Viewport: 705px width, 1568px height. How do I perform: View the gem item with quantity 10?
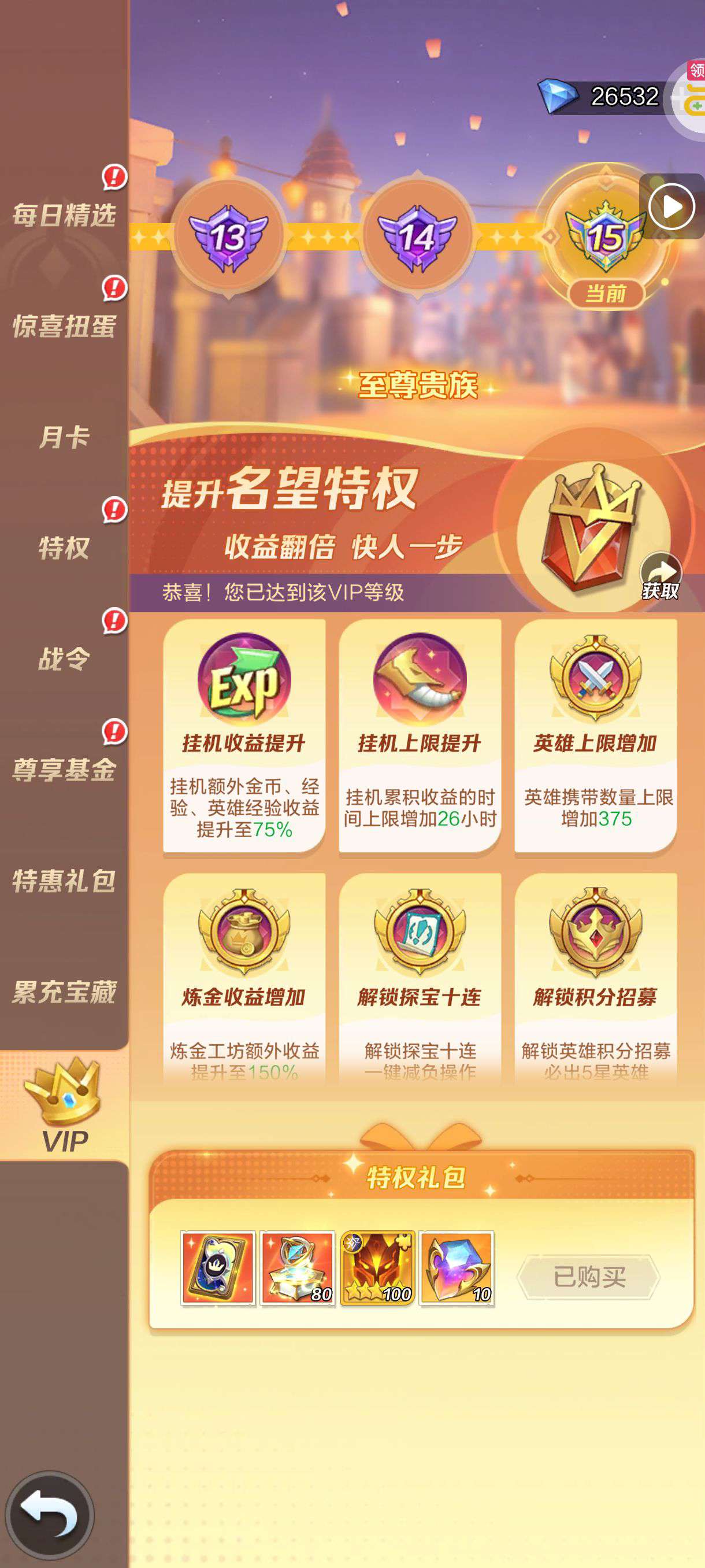pyautogui.click(x=457, y=1269)
